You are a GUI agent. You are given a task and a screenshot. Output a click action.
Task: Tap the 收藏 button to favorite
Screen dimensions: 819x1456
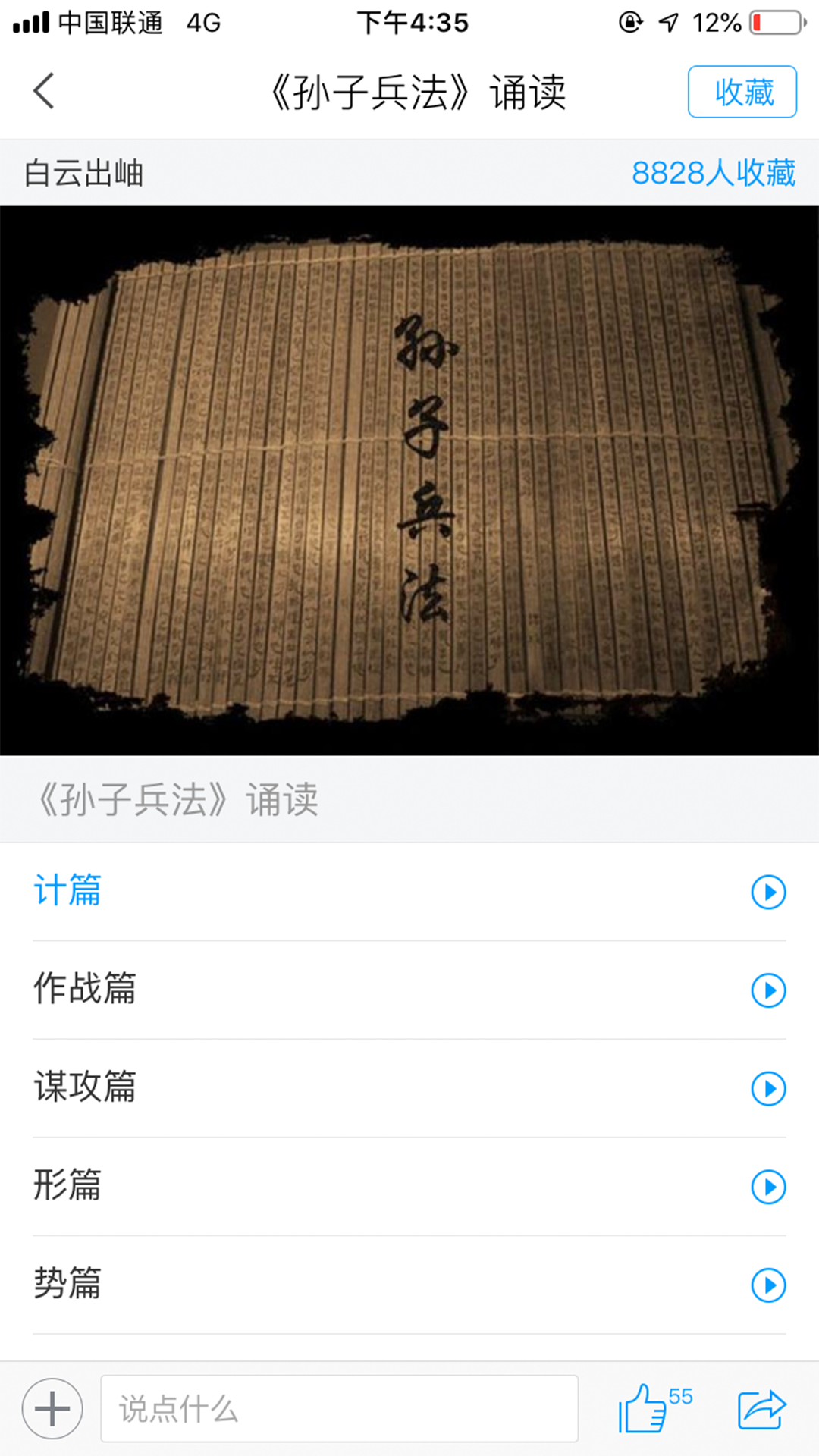(742, 92)
